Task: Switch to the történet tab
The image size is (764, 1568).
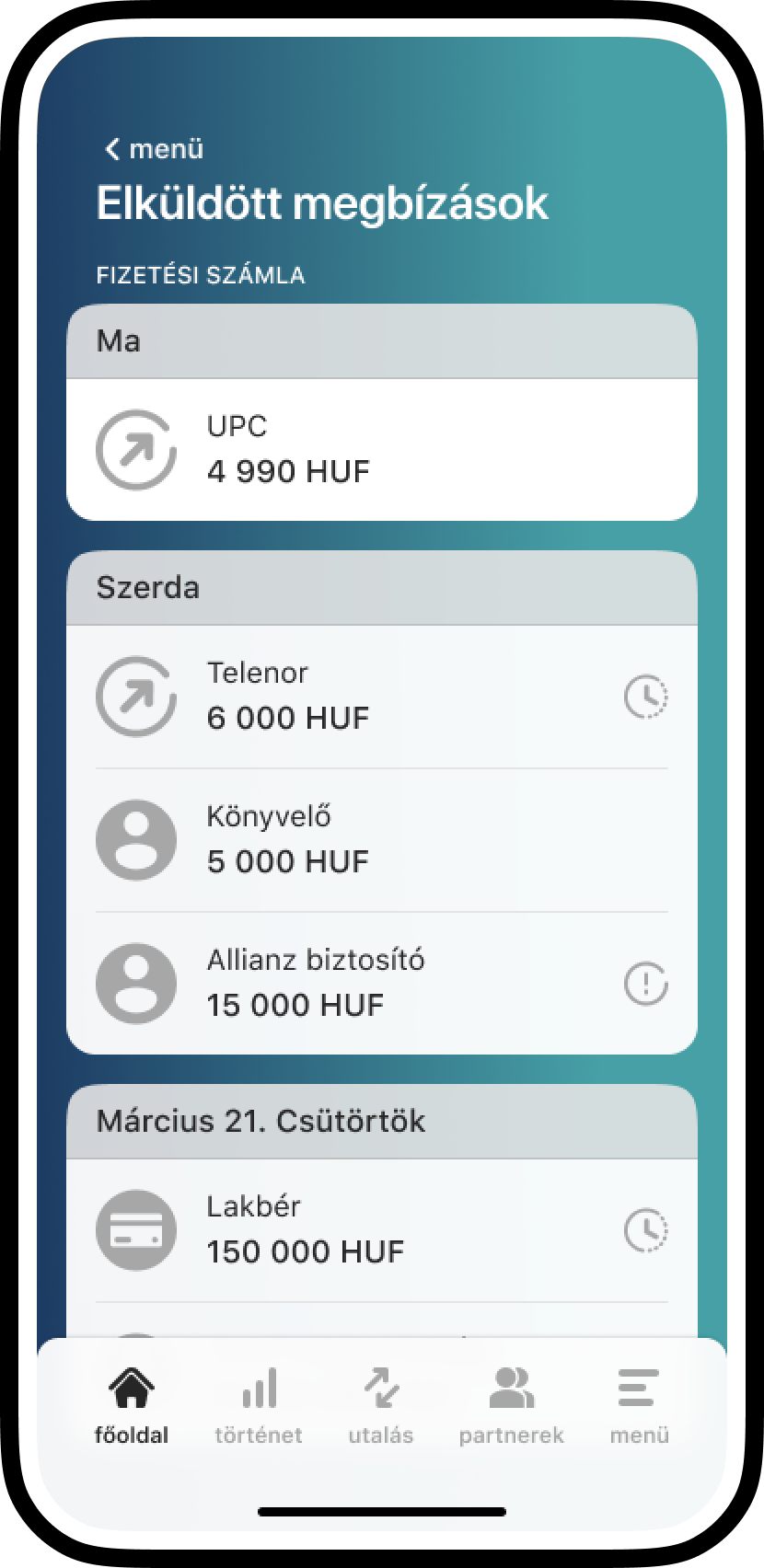Action: (259, 1405)
